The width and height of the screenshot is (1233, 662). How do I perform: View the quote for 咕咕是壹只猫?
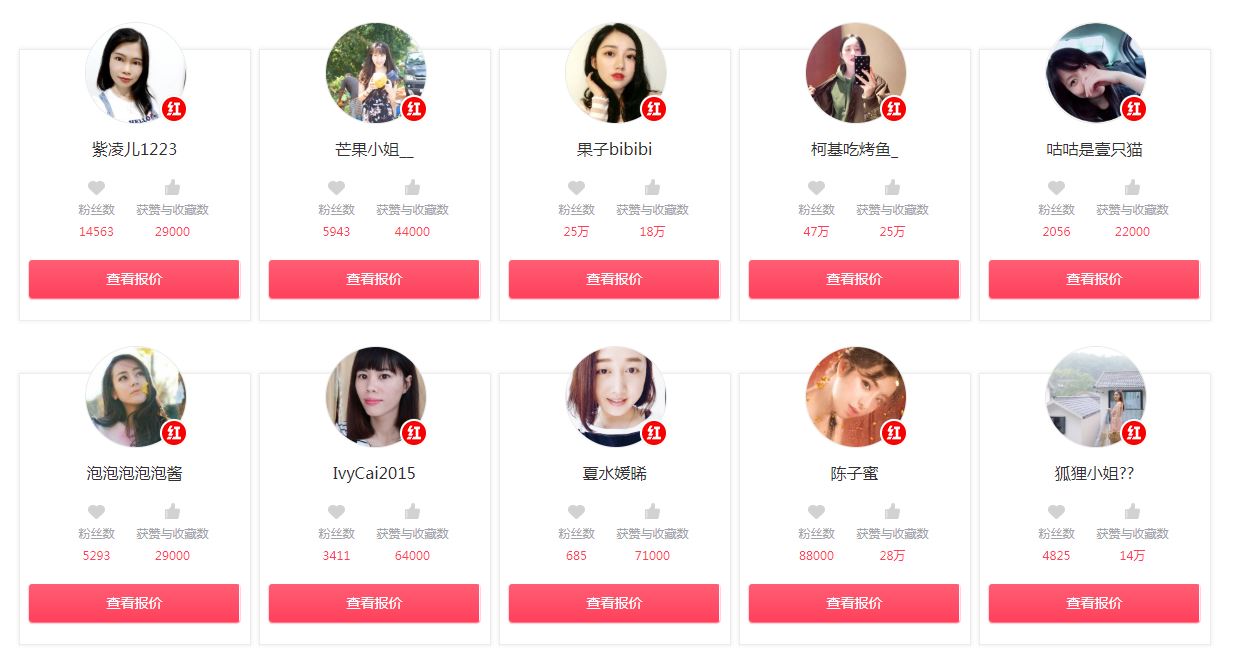coord(1094,279)
